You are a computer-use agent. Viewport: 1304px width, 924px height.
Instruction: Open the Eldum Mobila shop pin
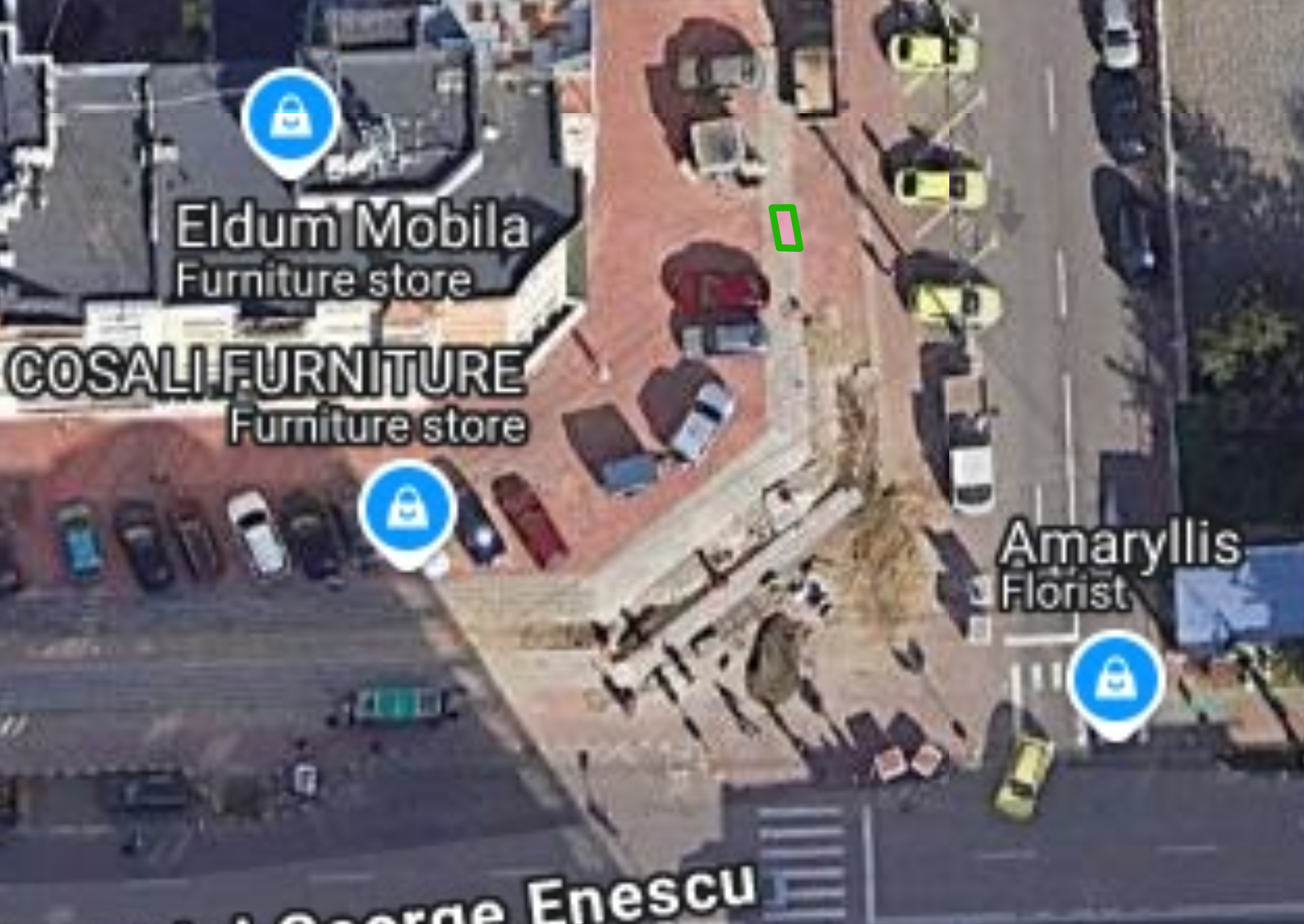291,118
